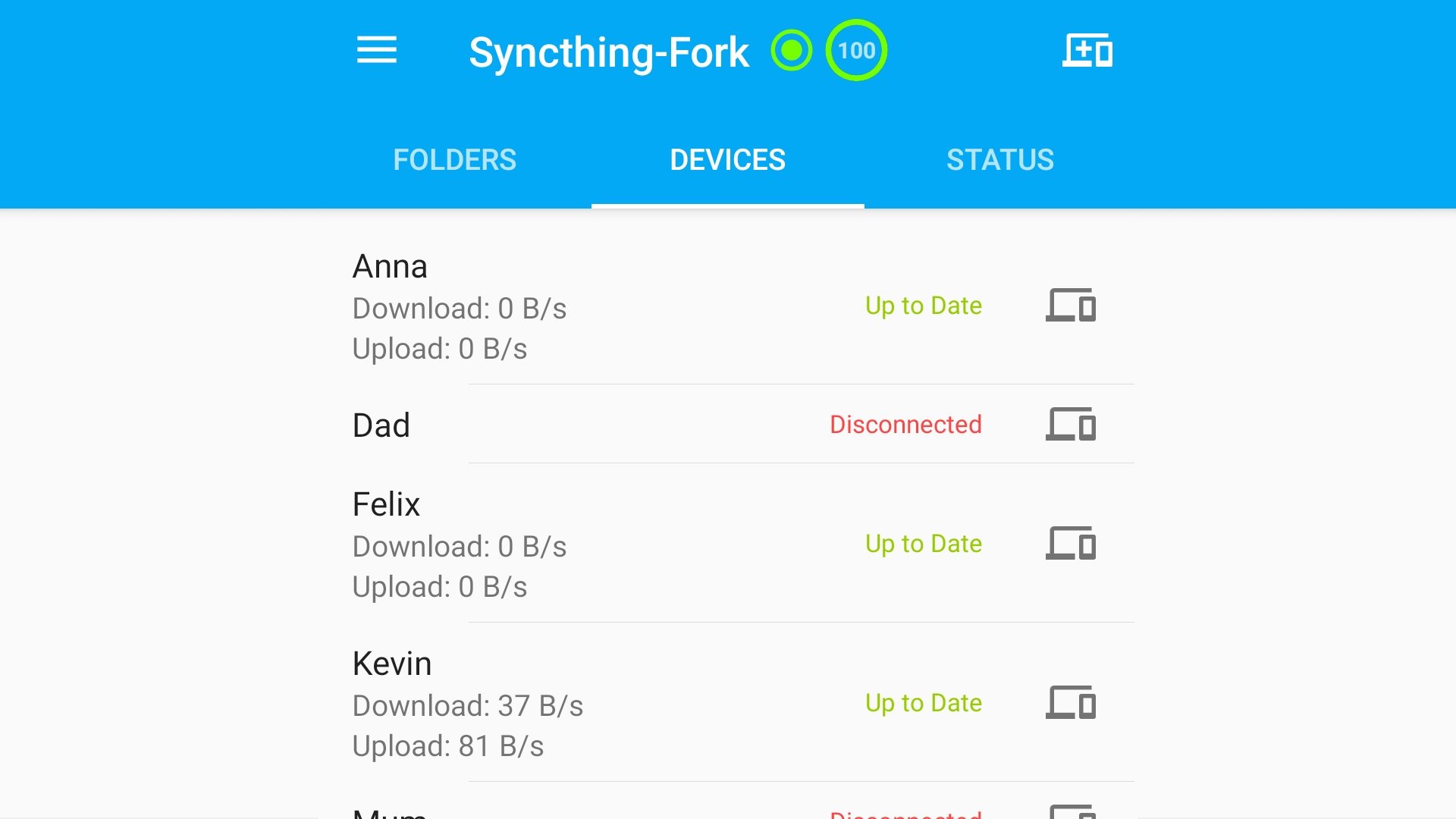Switch to the Folders tab
The image size is (1456, 819).
[x=454, y=160]
